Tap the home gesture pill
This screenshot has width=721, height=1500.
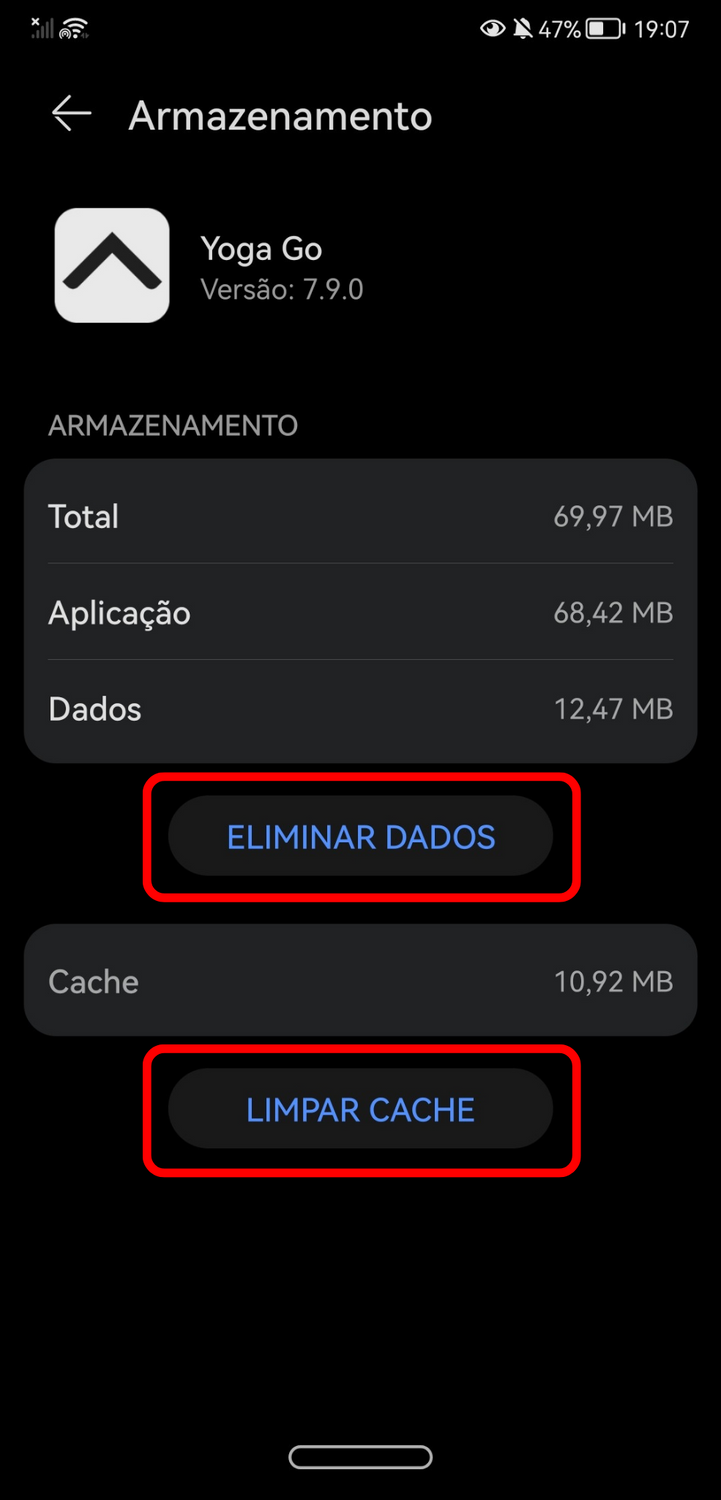coord(360,1457)
